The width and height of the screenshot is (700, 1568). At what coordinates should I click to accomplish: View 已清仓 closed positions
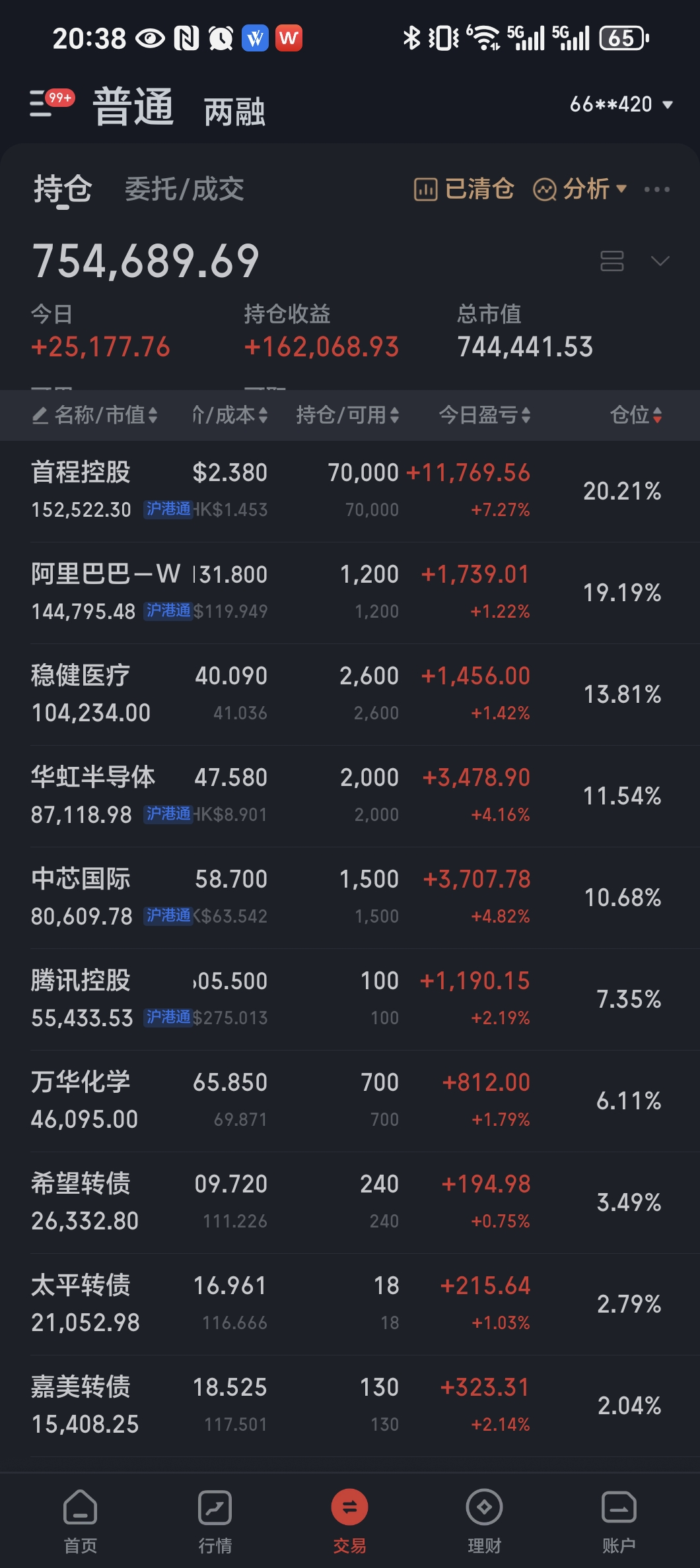(x=464, y=189)
